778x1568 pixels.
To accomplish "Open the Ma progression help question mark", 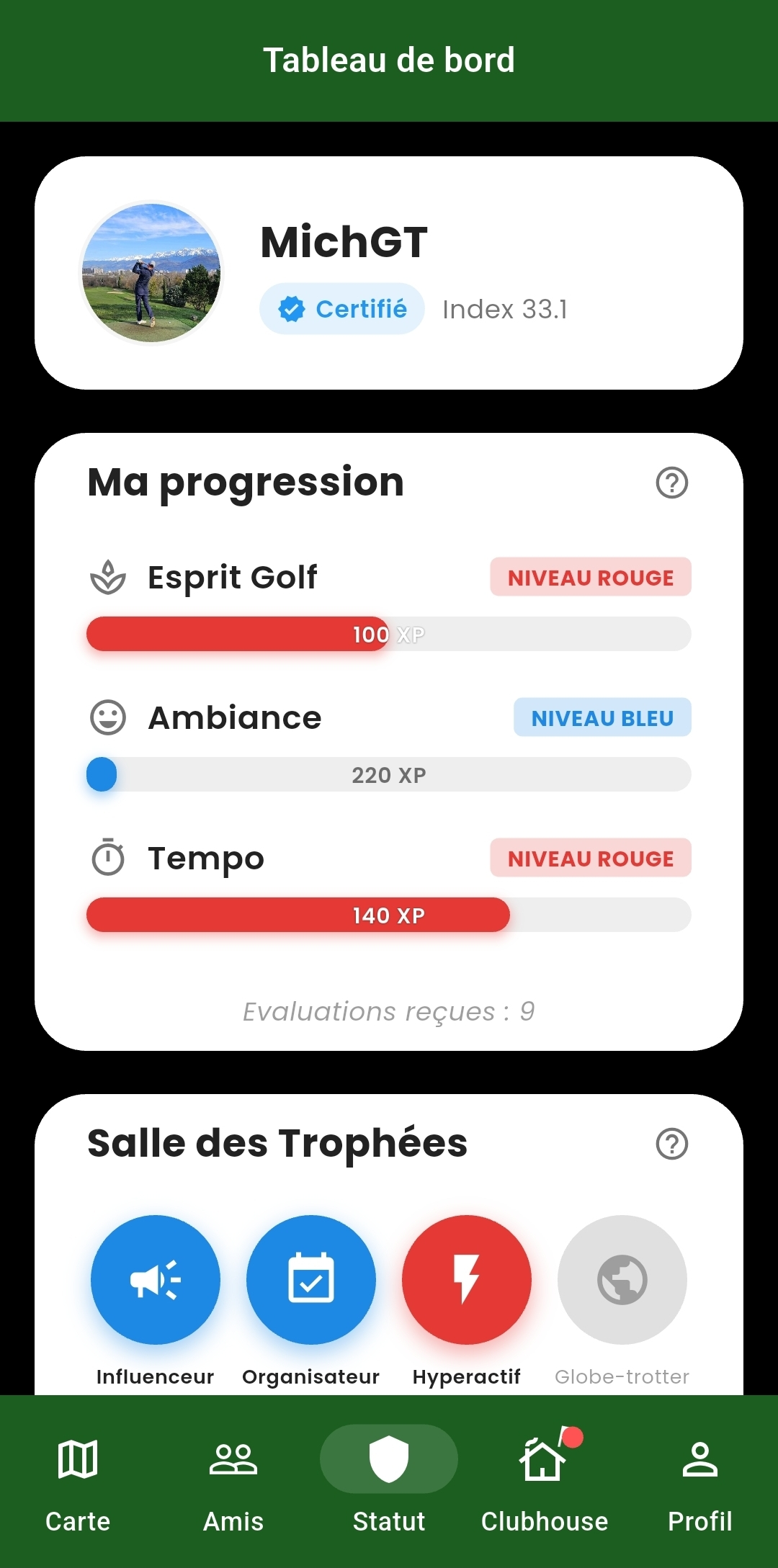I will [672, 483].
